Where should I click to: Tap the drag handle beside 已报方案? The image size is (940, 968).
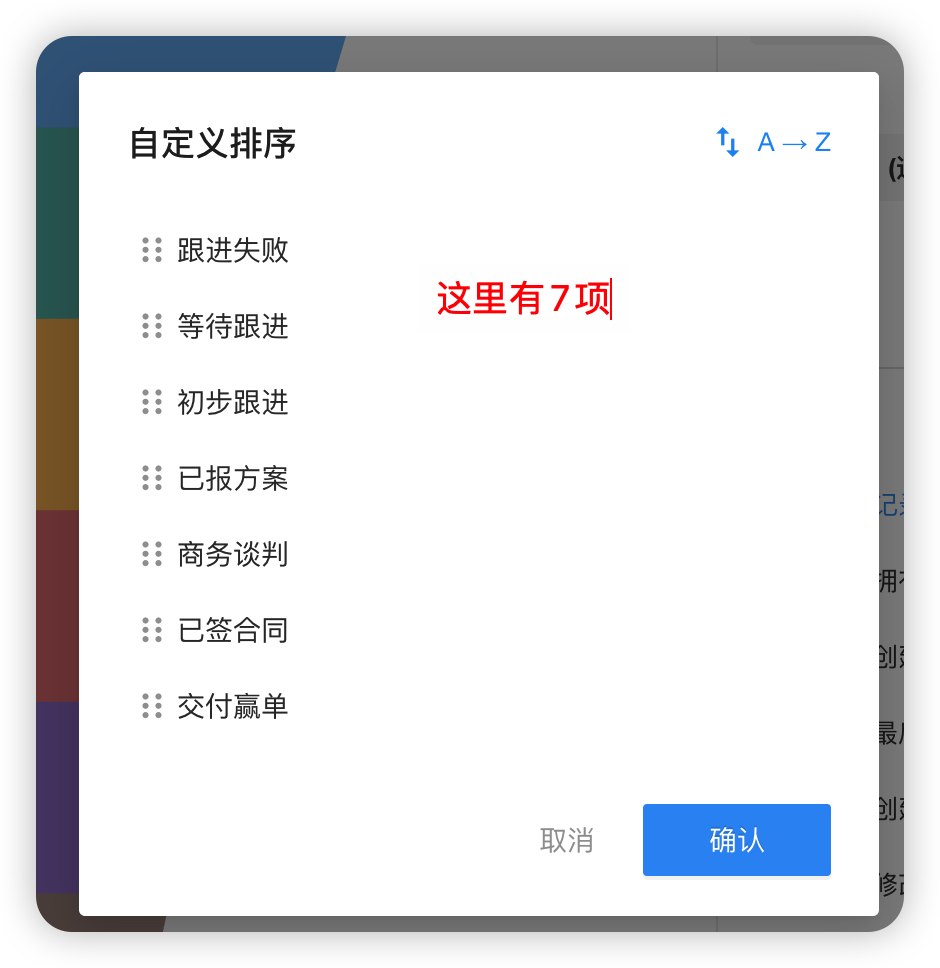[152, 478]
